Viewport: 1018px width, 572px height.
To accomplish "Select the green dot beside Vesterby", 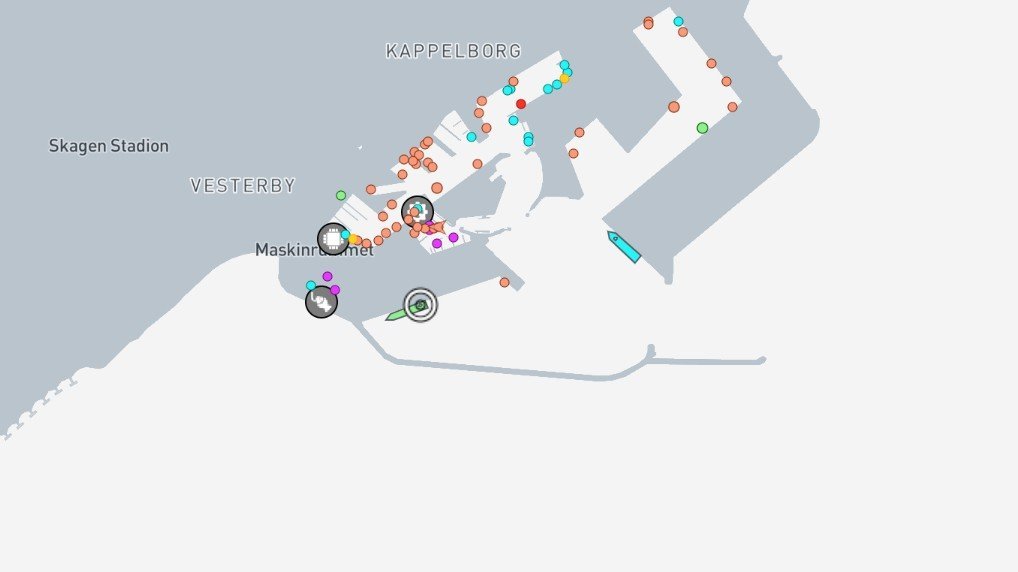I will (341, 196).
